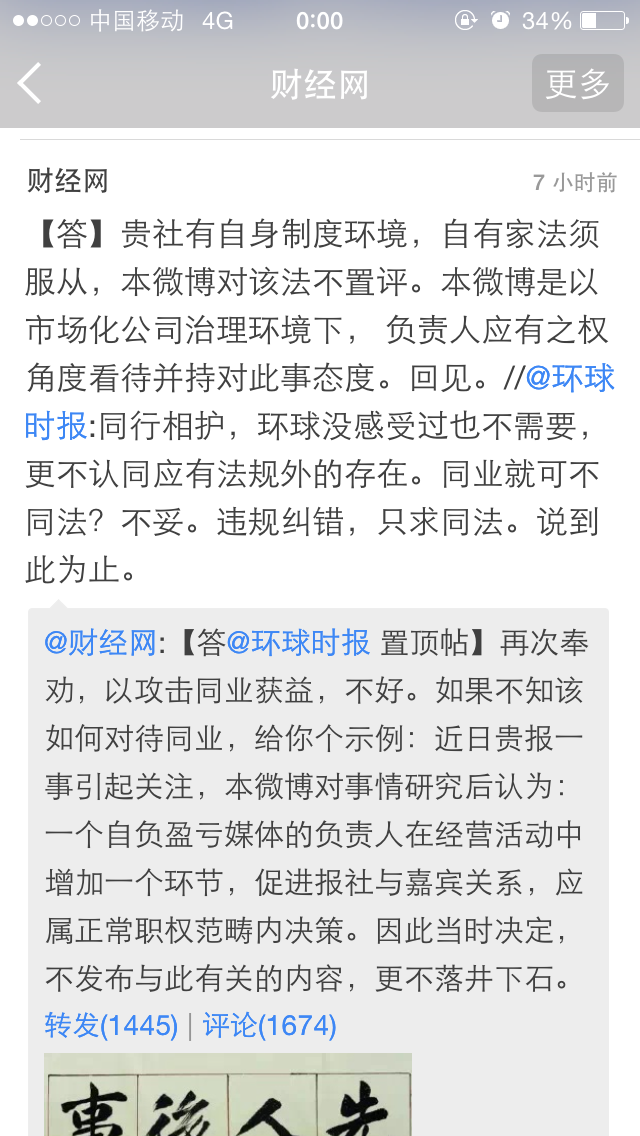Screen dimensions: 640x1136
Task: Go back using the top-left arrow
Action: coord(30,84)
